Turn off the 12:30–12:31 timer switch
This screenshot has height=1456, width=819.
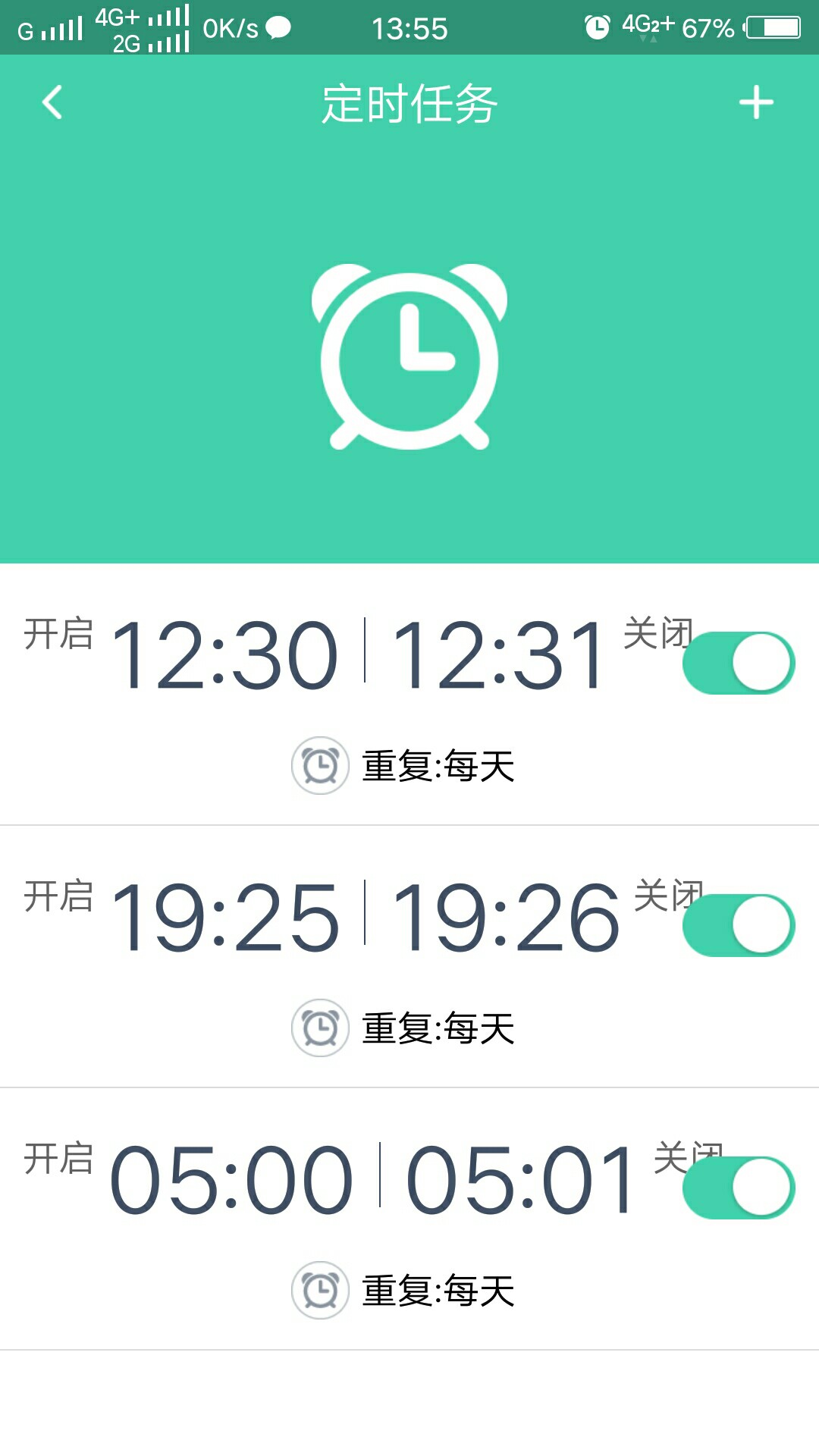click(739, 663)
